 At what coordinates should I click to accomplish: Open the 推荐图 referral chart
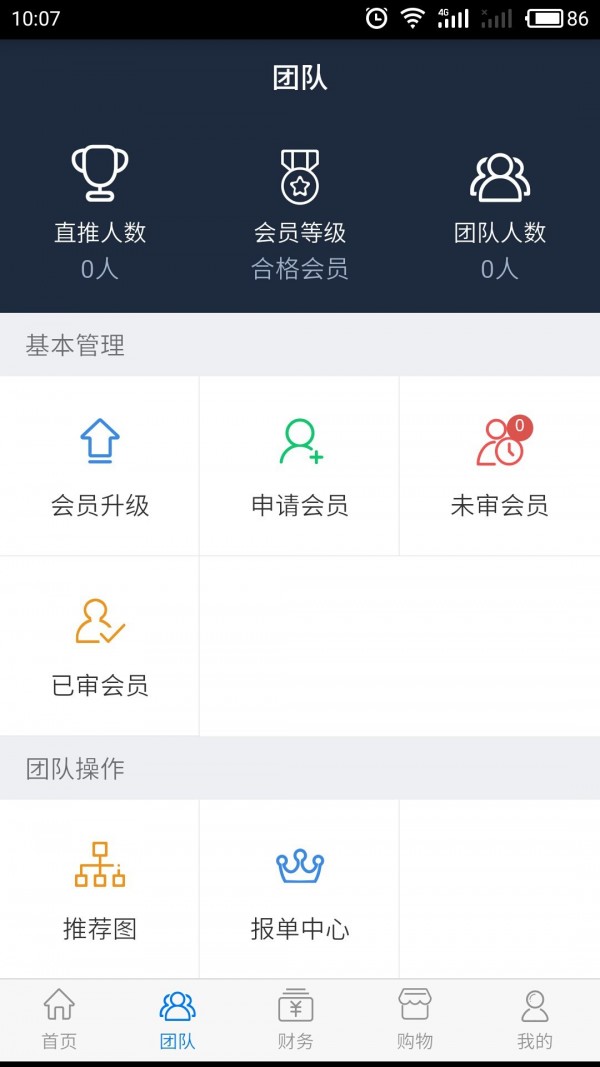click(x=100, y=889)
